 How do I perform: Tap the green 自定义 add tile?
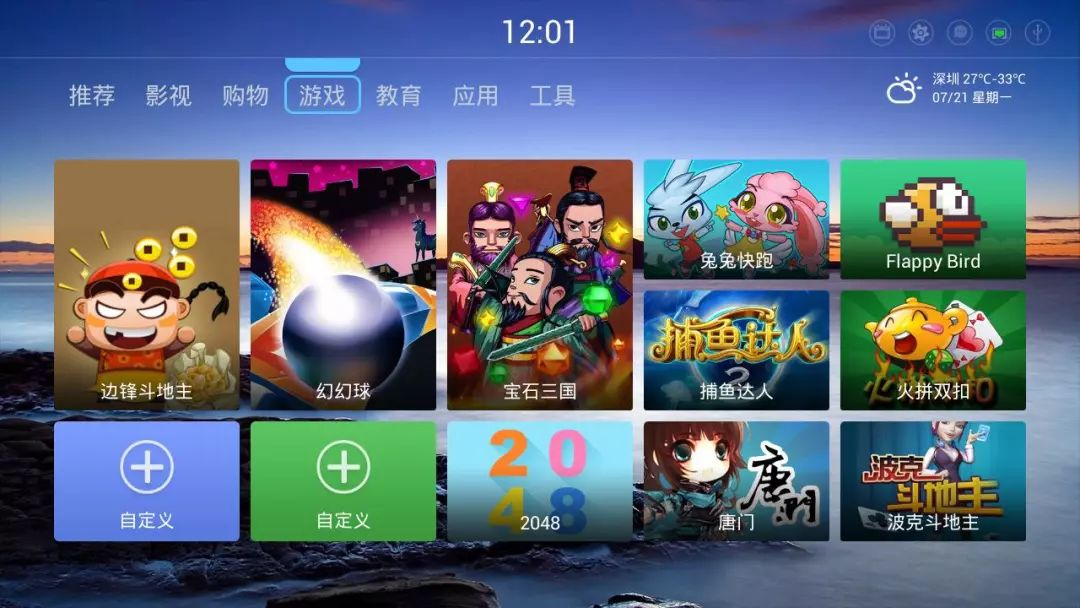pos(343,481)
